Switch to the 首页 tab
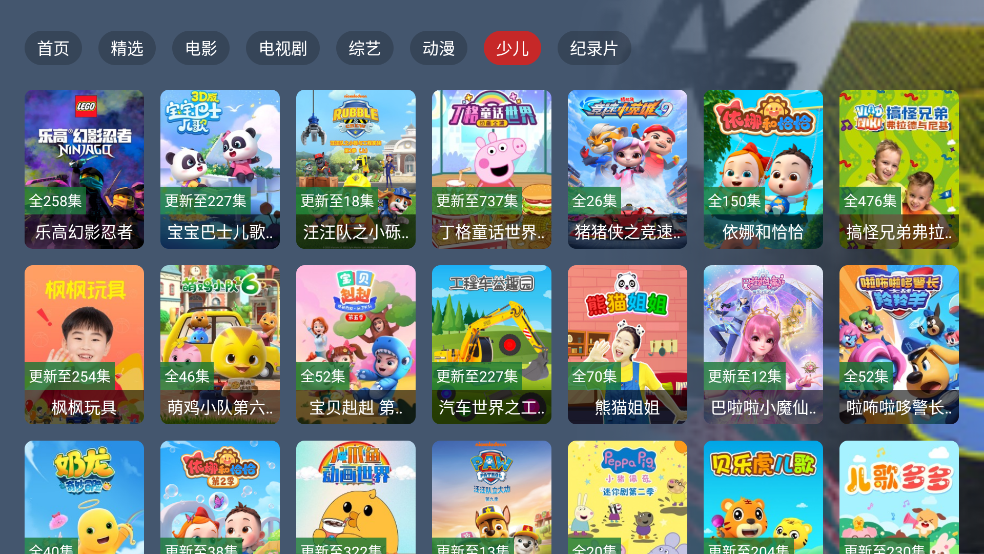 click(53, 48)
